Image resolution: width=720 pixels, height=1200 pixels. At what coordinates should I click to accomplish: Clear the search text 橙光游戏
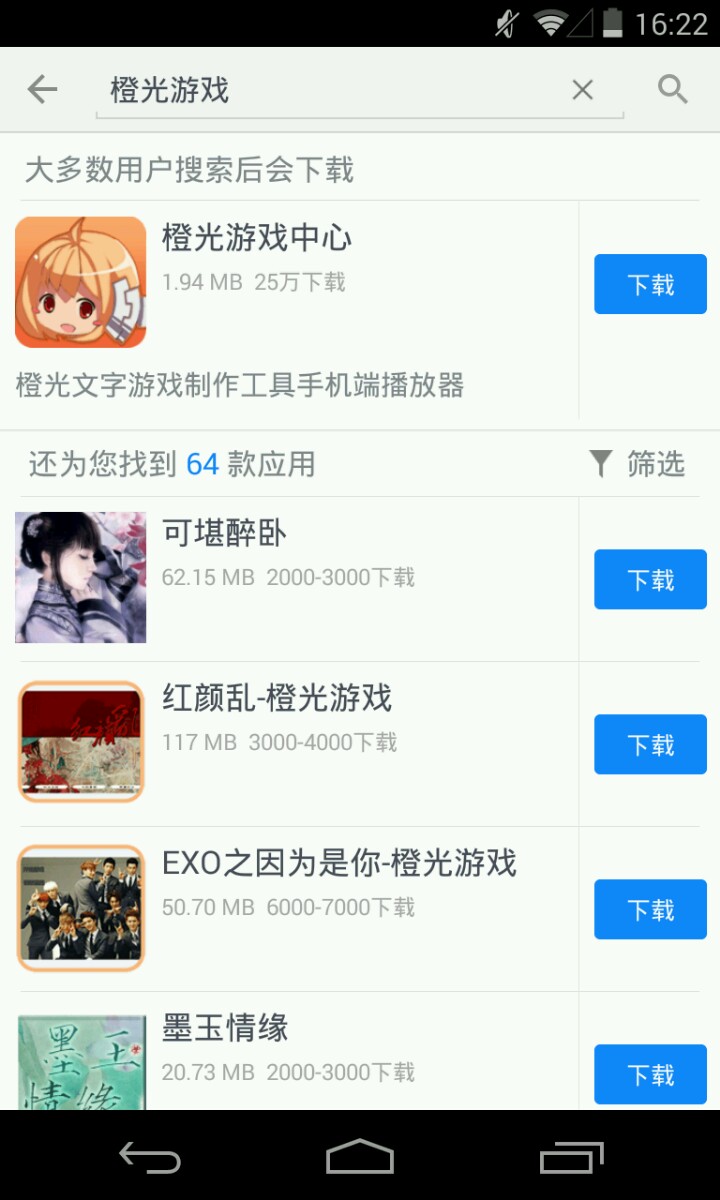pyautogui.click(x=582, y=90)
